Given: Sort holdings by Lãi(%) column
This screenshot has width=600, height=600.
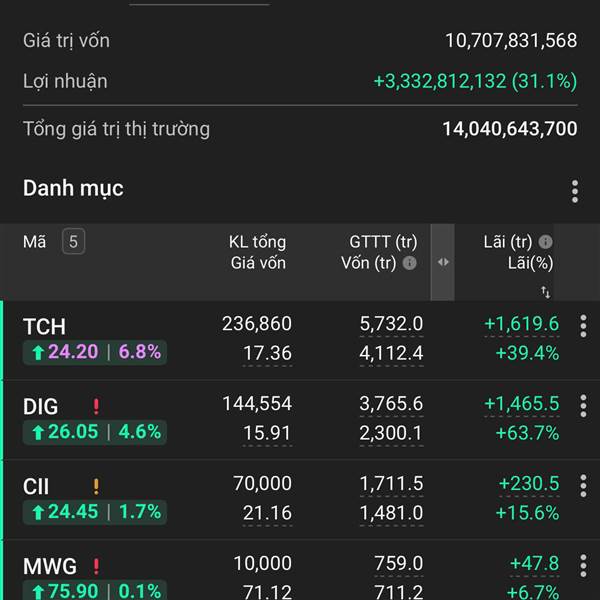Looking at the screenshot, I should pyautogui.click(x=545, y=291).
